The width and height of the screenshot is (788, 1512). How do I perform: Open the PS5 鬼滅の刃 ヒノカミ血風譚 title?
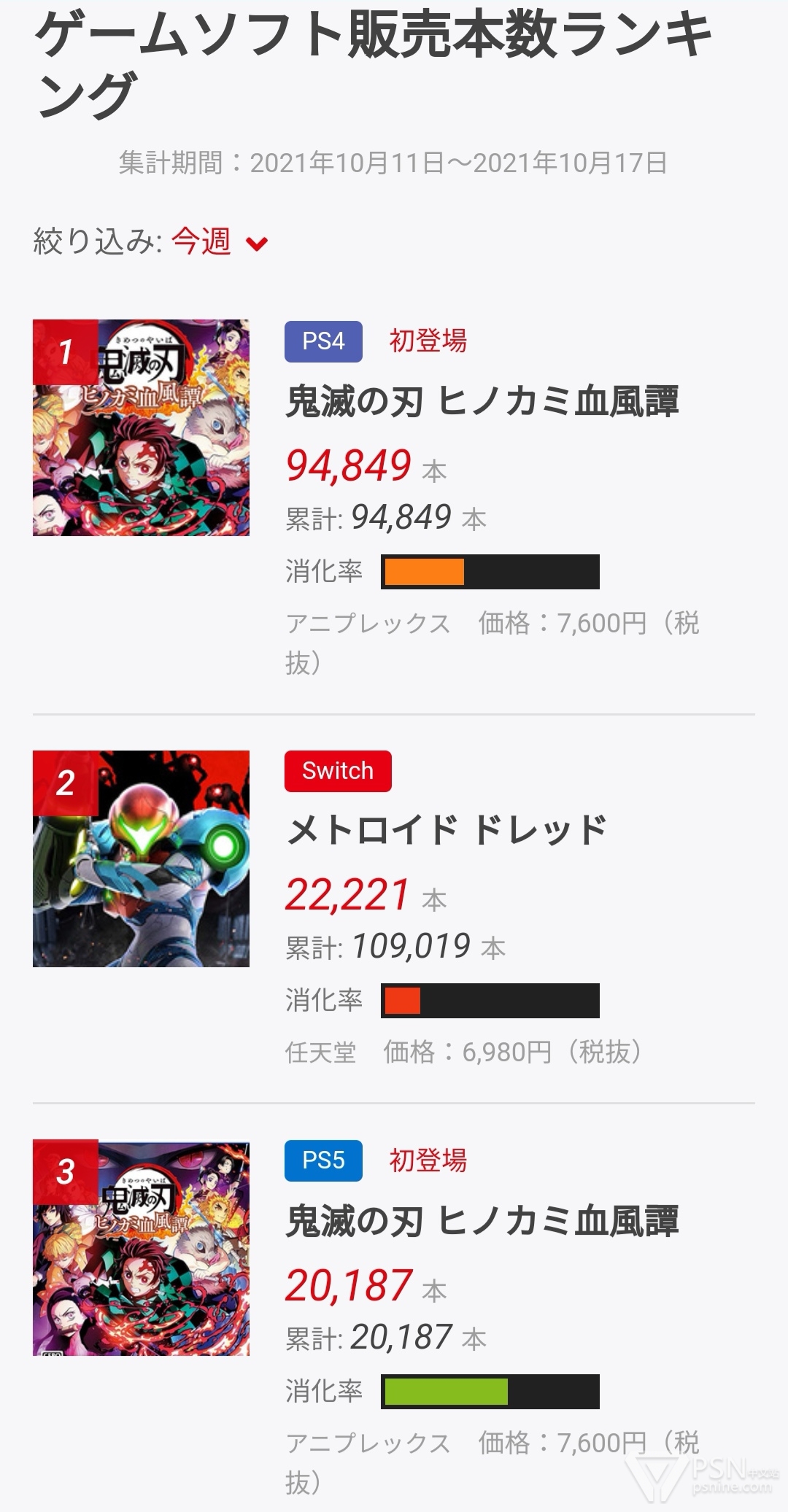482,1222
